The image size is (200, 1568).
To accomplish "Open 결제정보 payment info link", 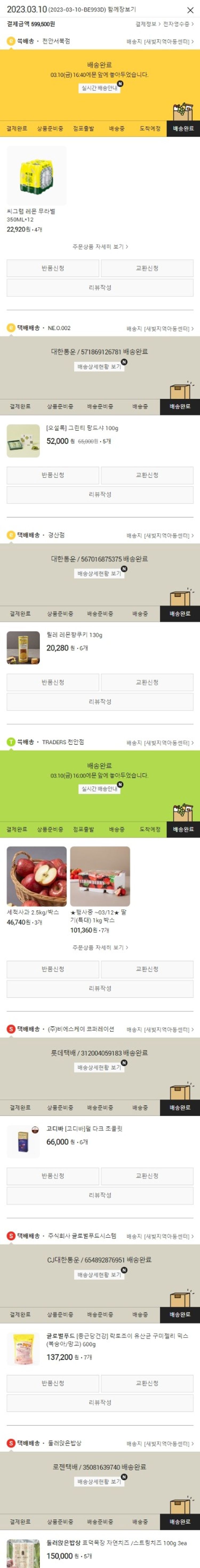I will [x=148, y=24].
